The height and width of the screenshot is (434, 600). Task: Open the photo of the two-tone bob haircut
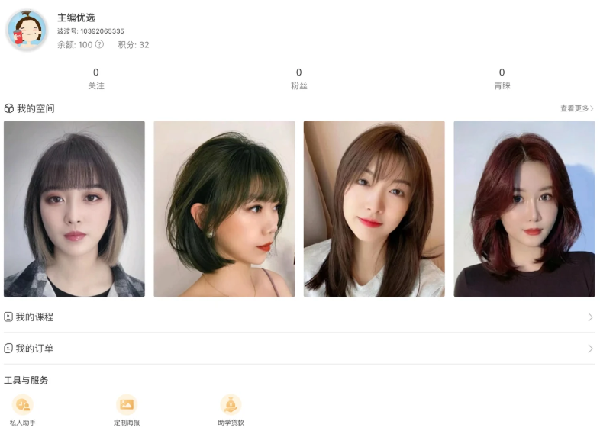74,209
